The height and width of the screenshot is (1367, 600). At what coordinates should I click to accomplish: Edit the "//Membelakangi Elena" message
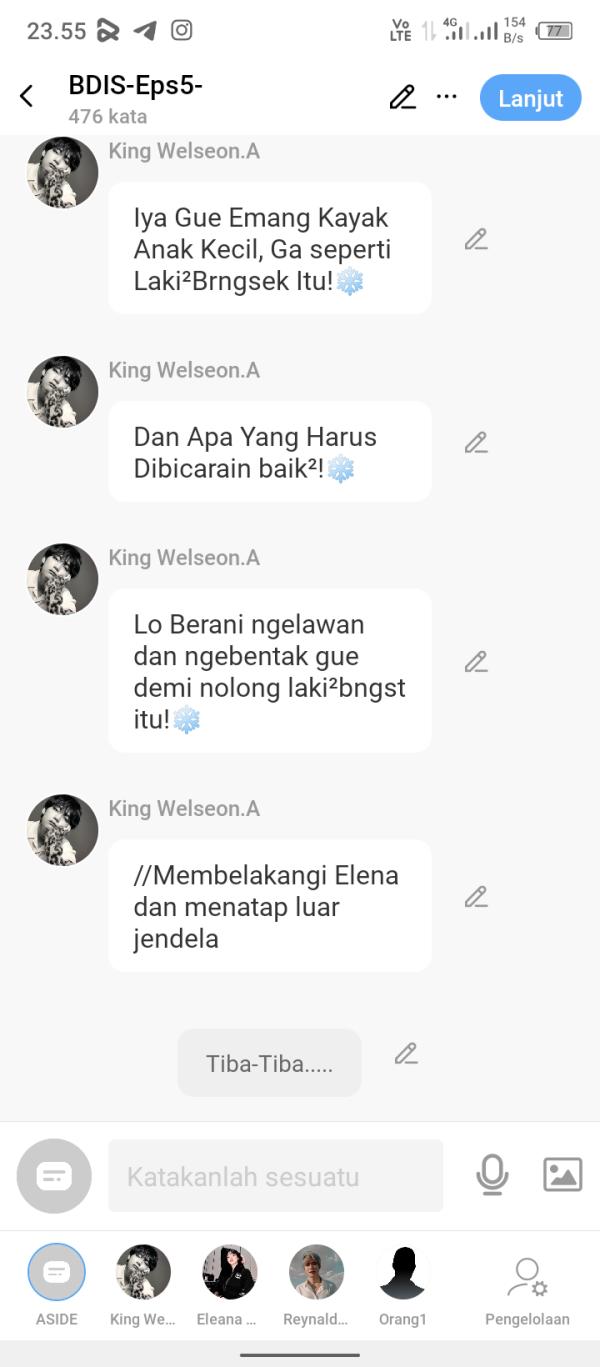(476, 897)
